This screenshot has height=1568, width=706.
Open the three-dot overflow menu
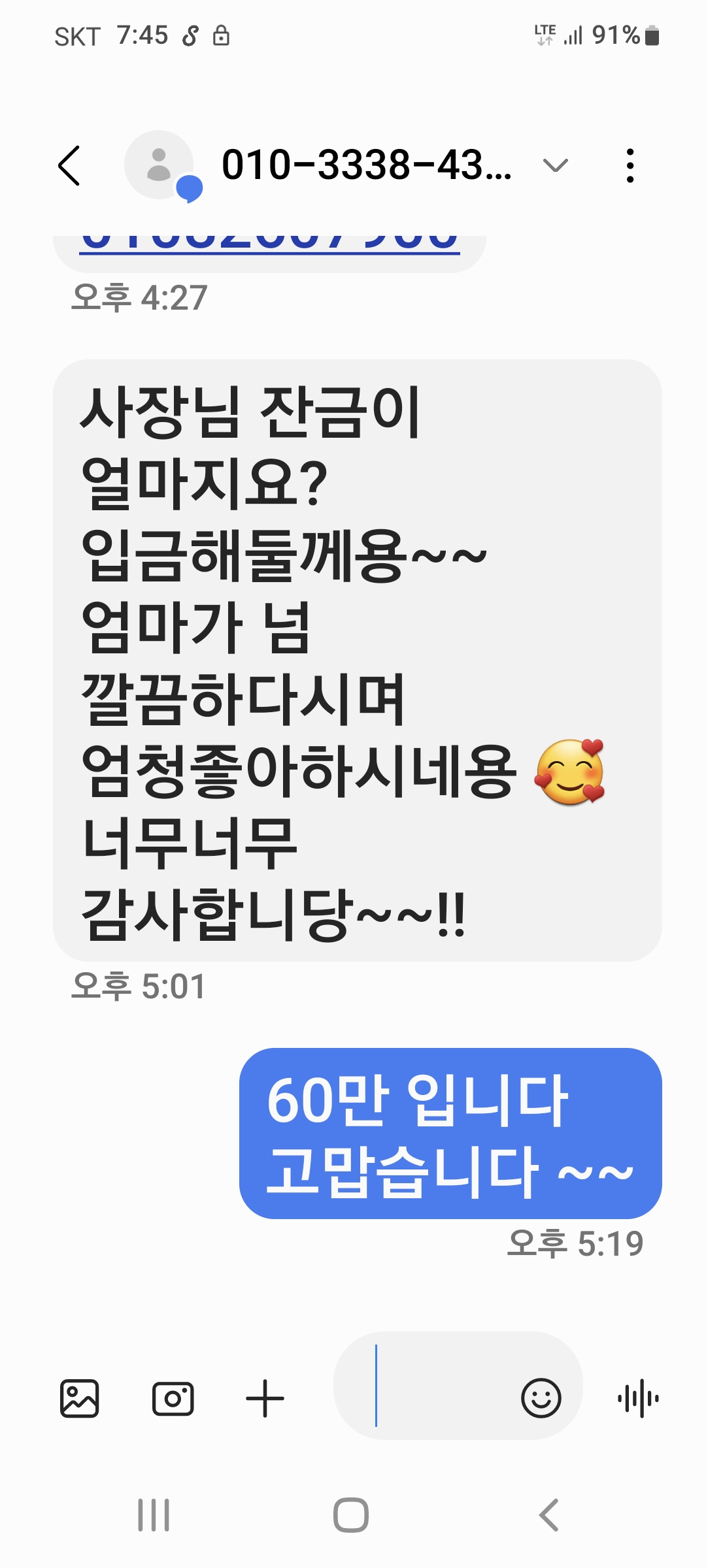630,166
